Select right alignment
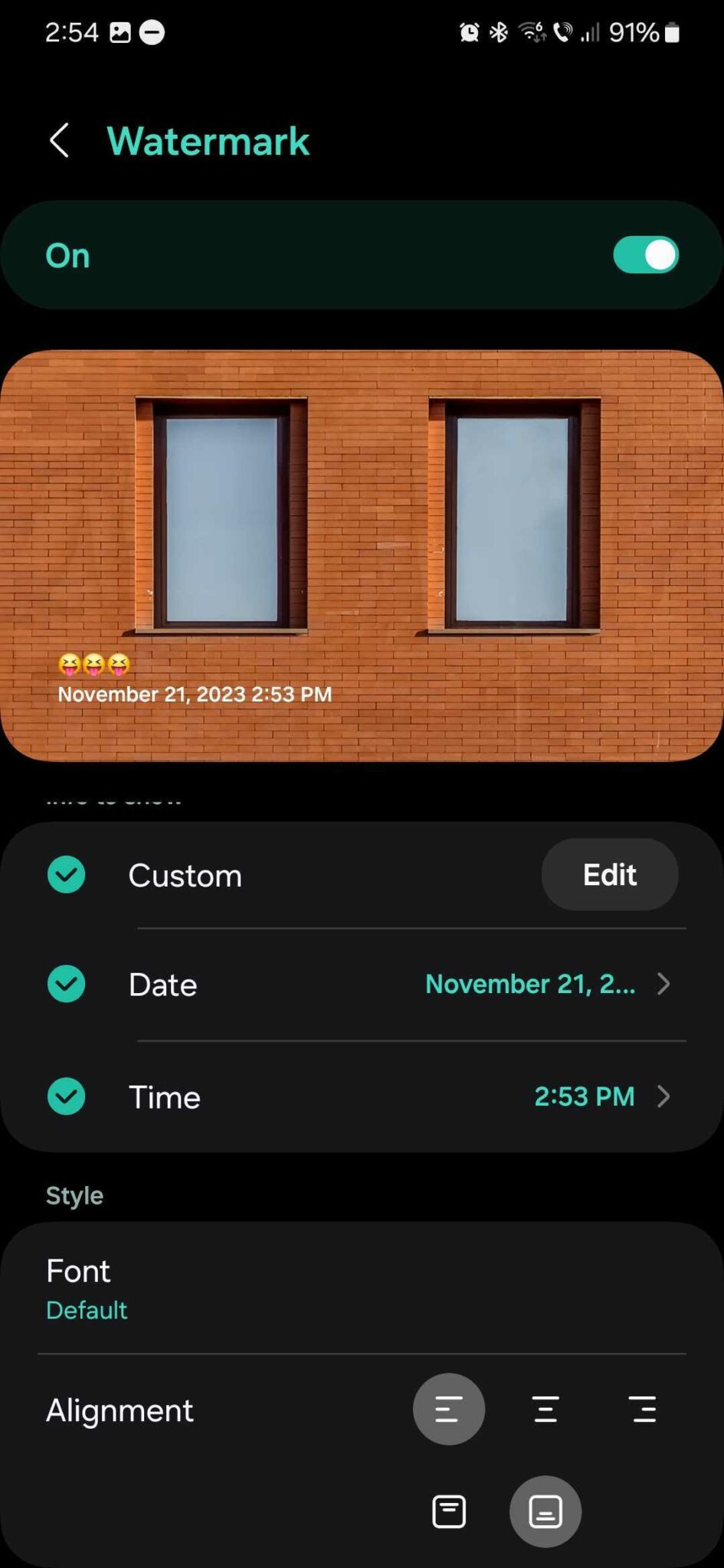Viewport: 724px width, 1568px height. 642,1409
